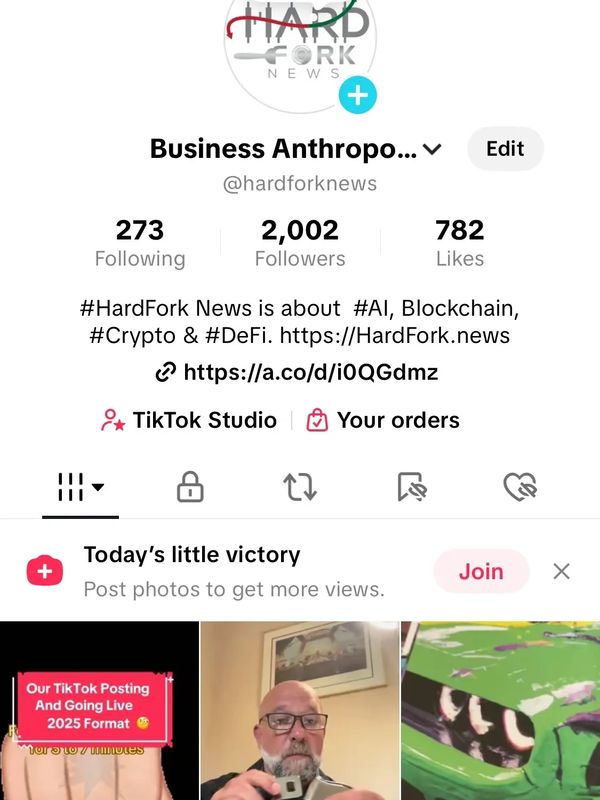600x800 pixels.
Task: Show the liked videos tab
Action: [x=520, y=488]
